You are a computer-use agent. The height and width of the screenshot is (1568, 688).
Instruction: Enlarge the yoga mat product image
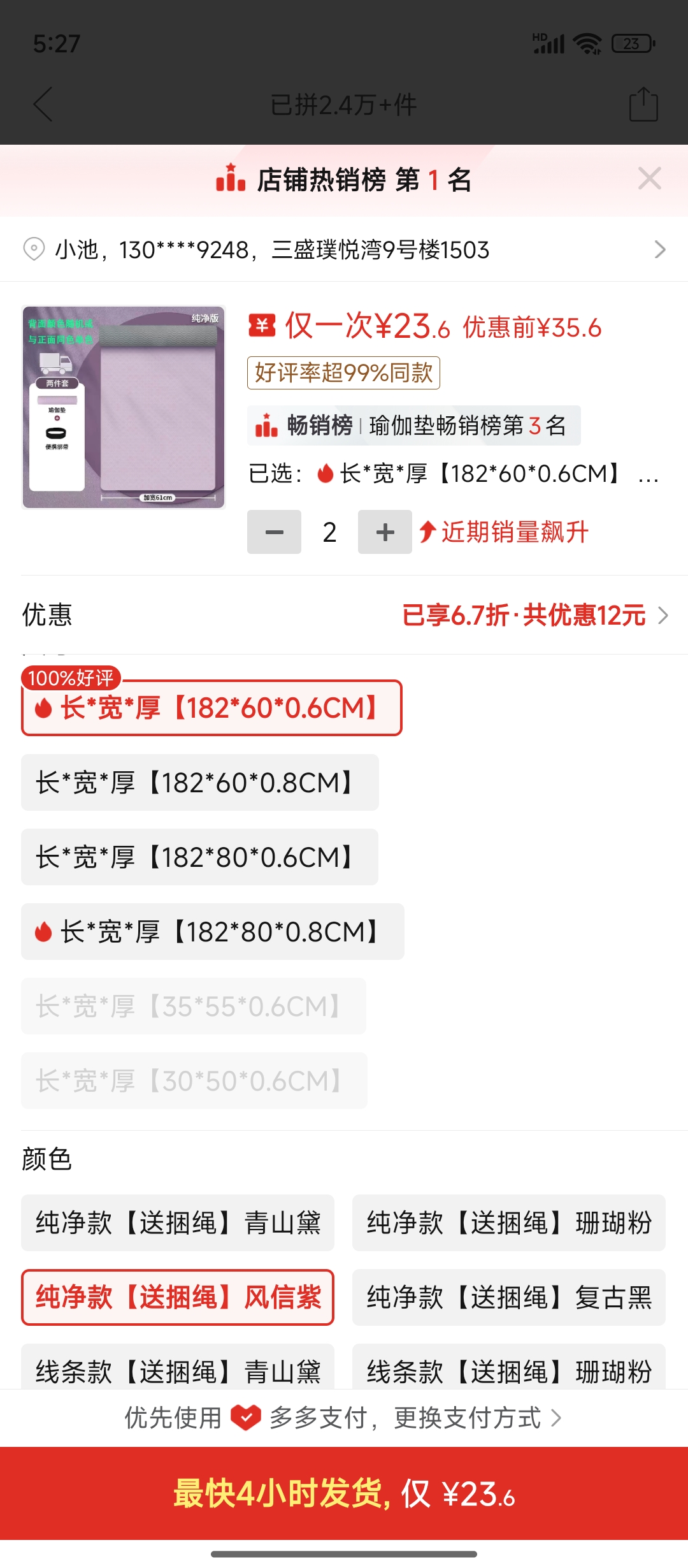tap(124, 407)
